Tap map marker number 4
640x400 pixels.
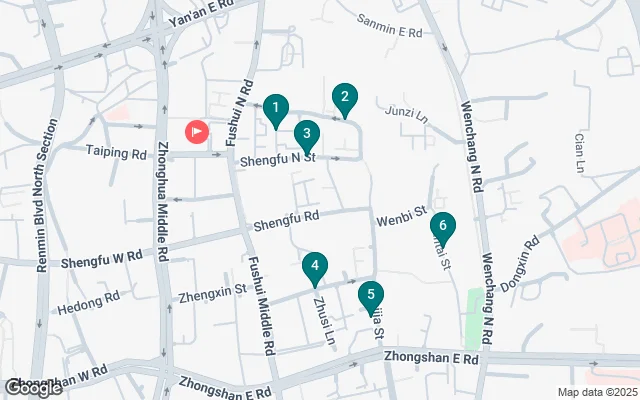point(315,266)
